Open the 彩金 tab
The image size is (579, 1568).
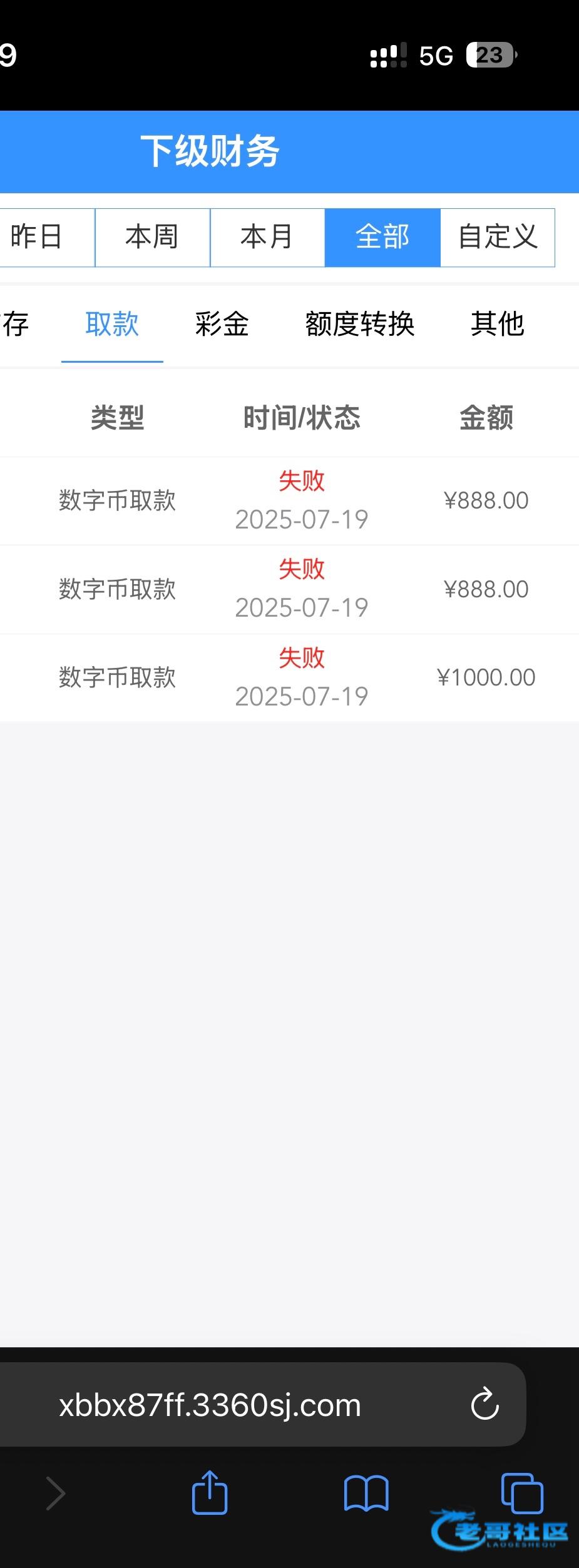click(222, 324)
